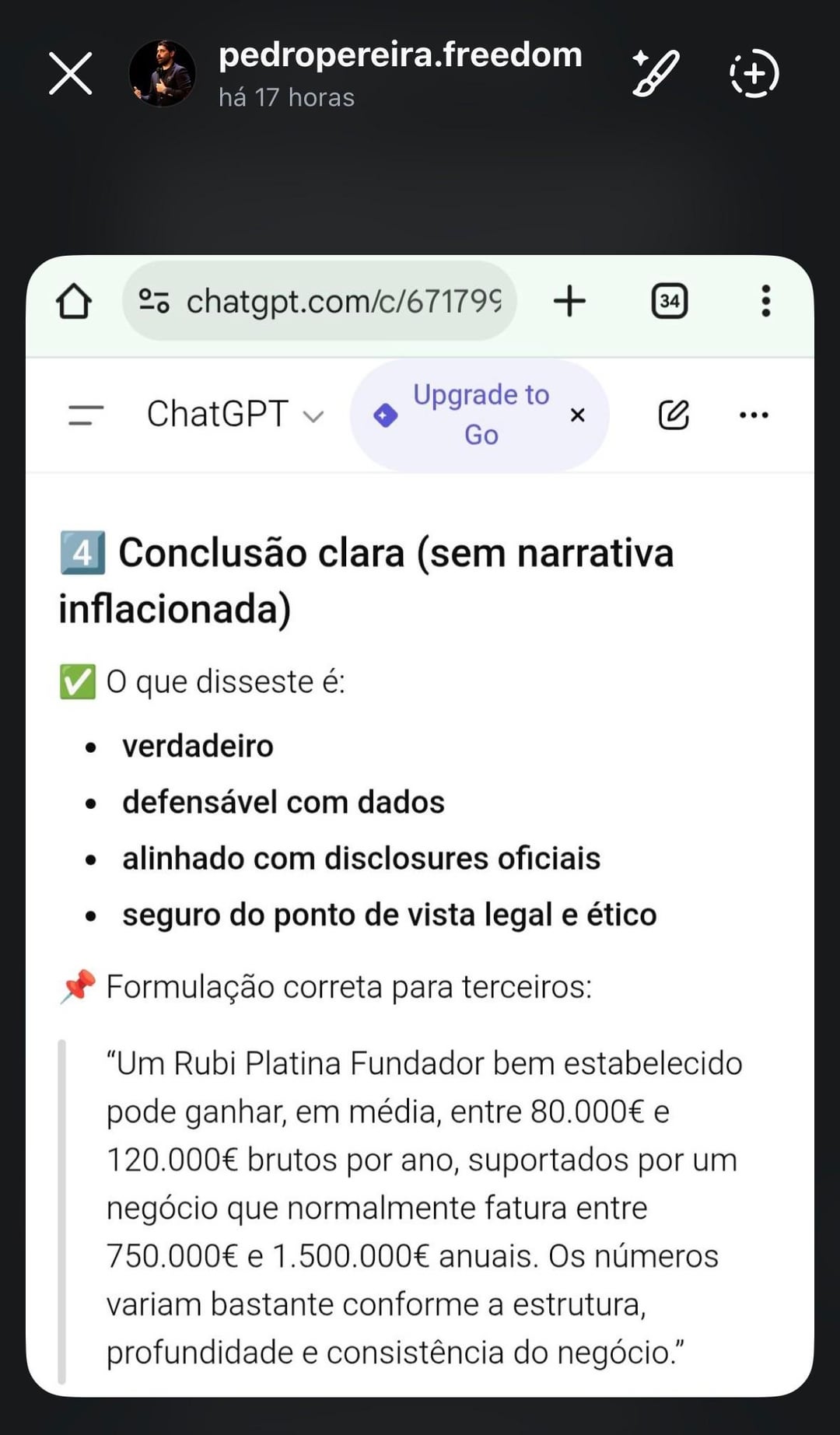Image resolution: width=840 pixels, height=1435 pixels.
Task: Tap the pedropereira.freedom username
Action: pyautogui.click(x=400, y=56)
